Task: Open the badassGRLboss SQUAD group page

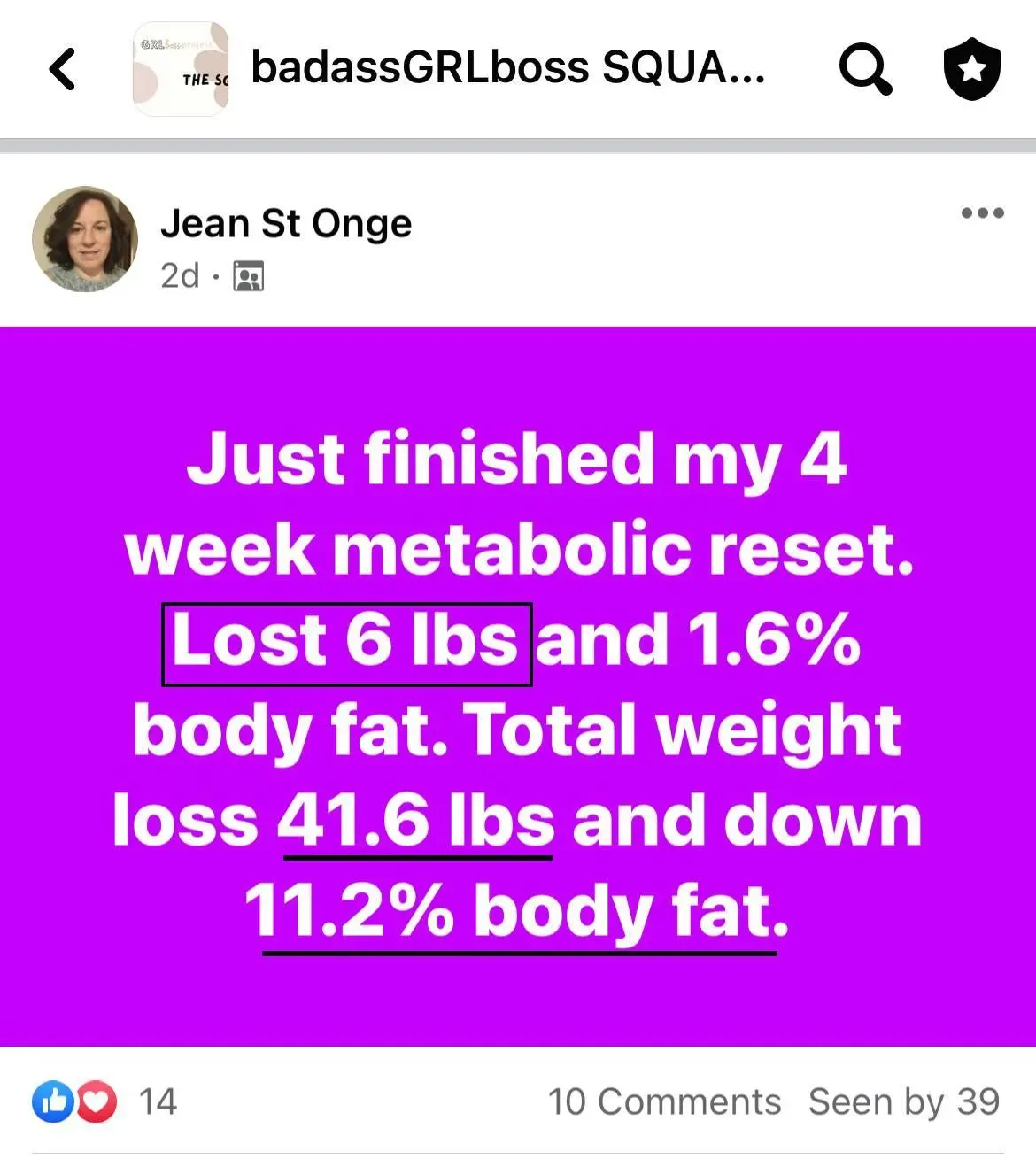Action: coord(507,67)
